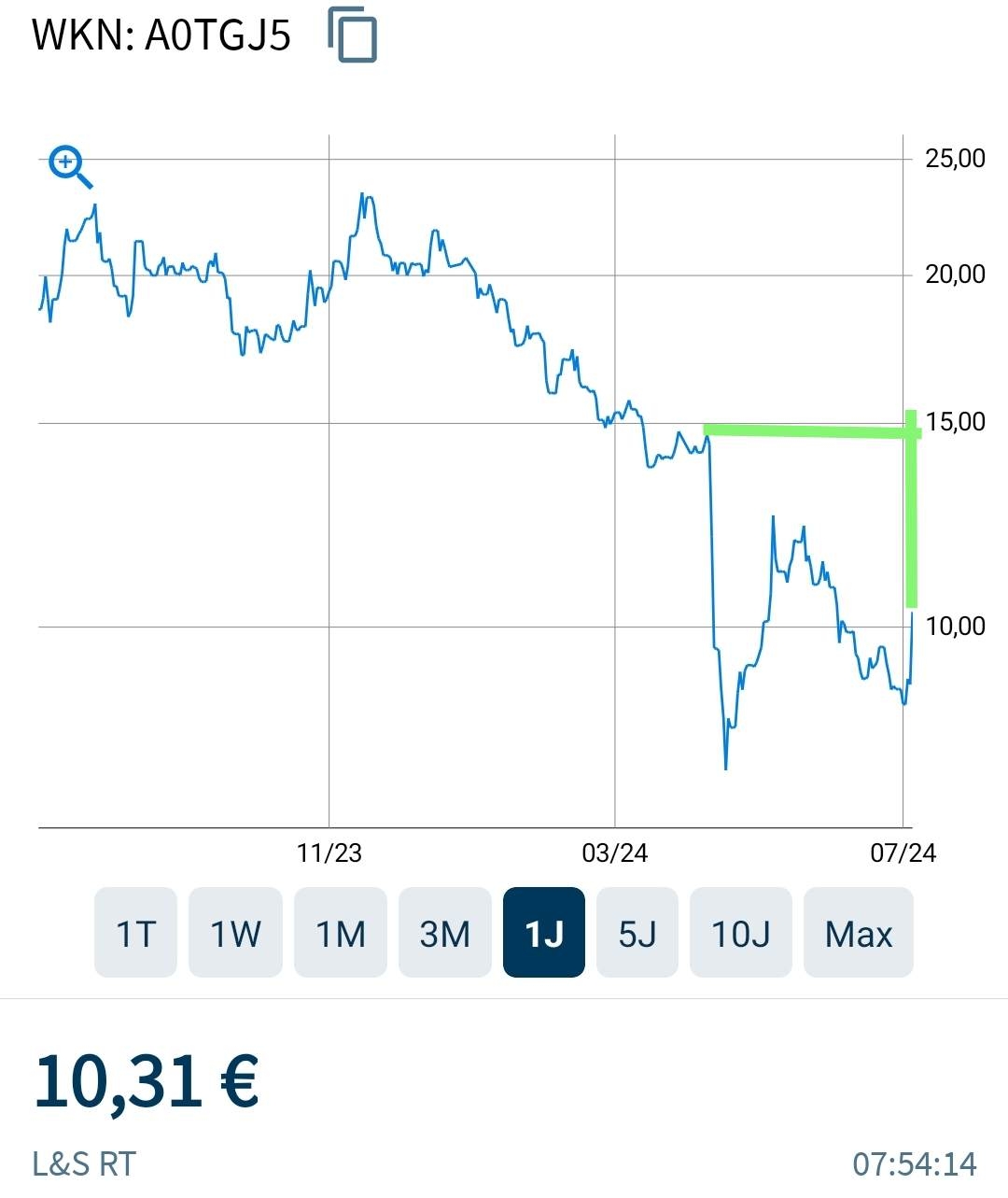Change the chart to 3M

click(445, 933)
